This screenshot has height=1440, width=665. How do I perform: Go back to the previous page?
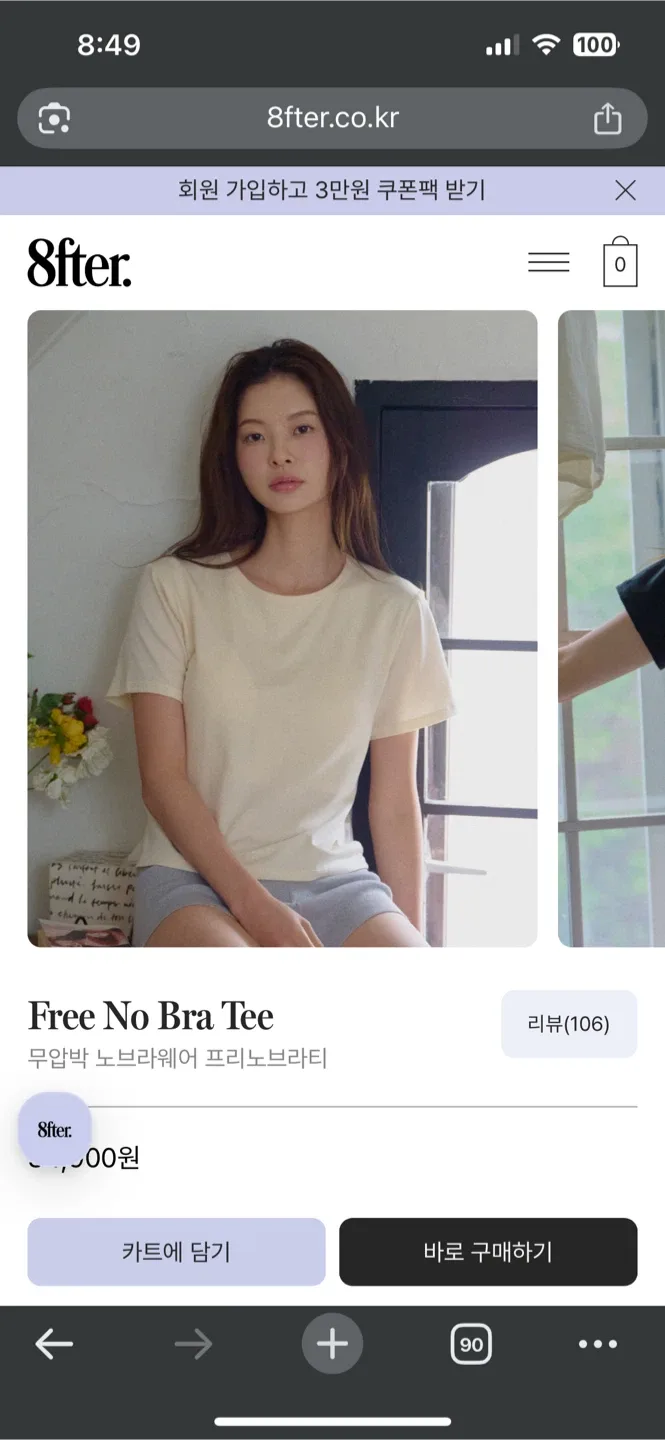[x=54, y=1344]
